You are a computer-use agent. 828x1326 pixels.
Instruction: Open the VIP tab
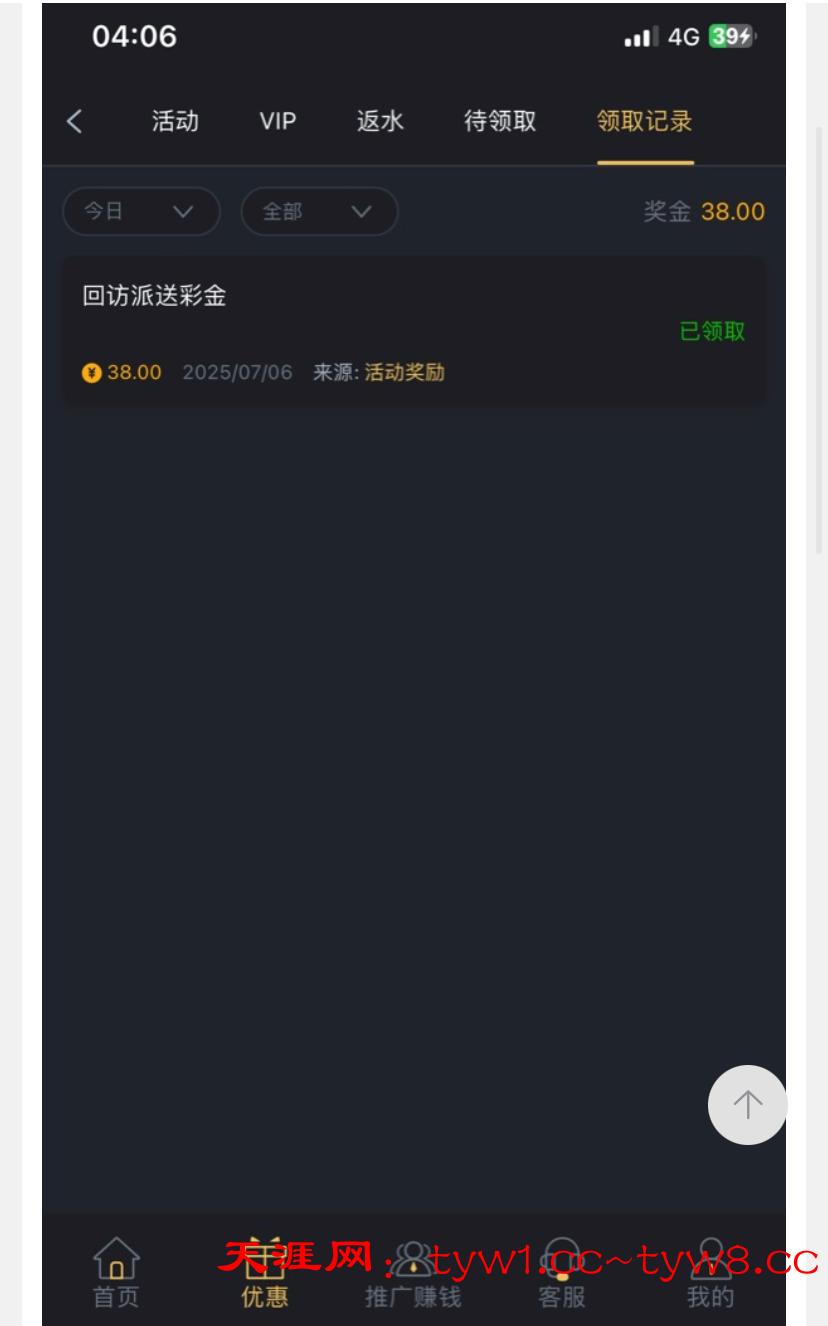click(277, 122)
